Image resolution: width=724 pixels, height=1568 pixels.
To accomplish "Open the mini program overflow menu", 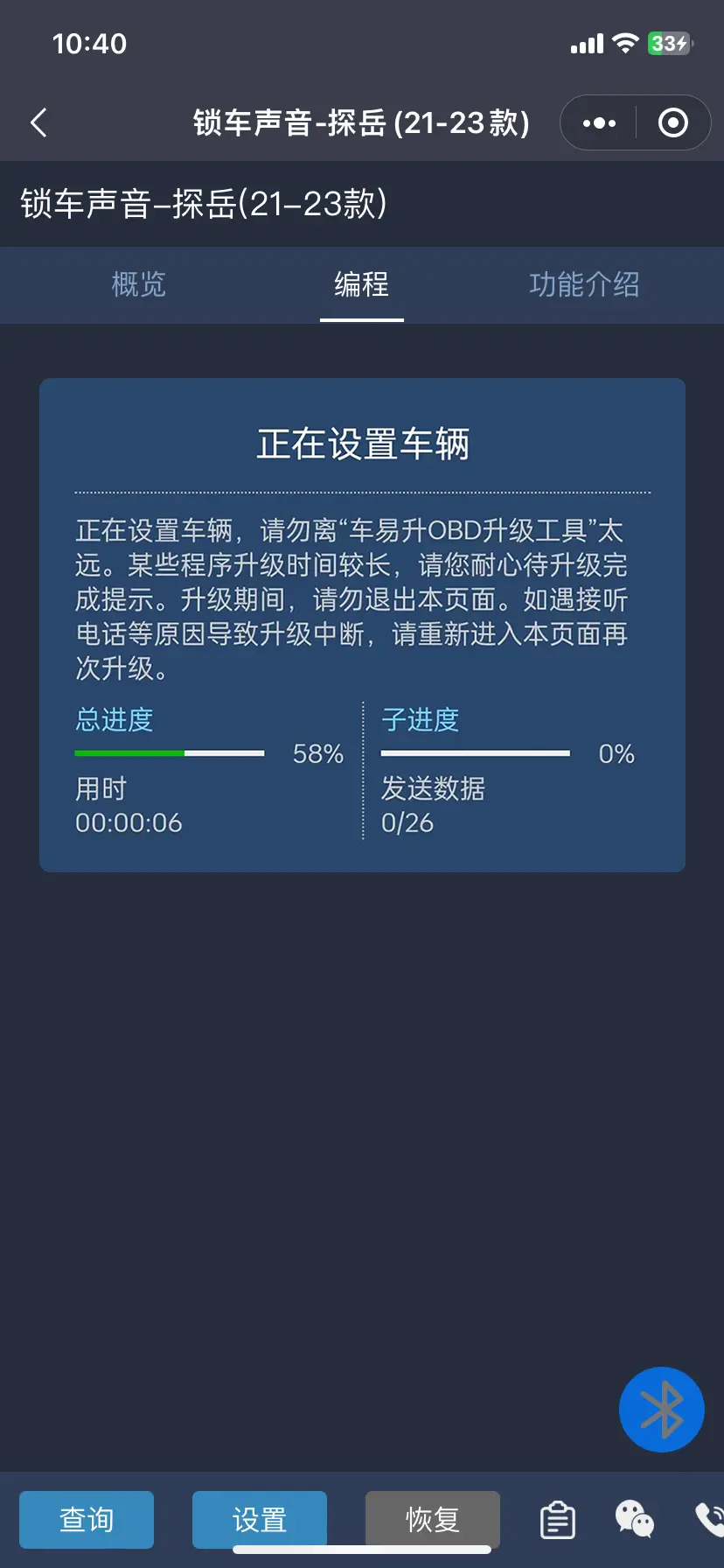I will (599, 123).
